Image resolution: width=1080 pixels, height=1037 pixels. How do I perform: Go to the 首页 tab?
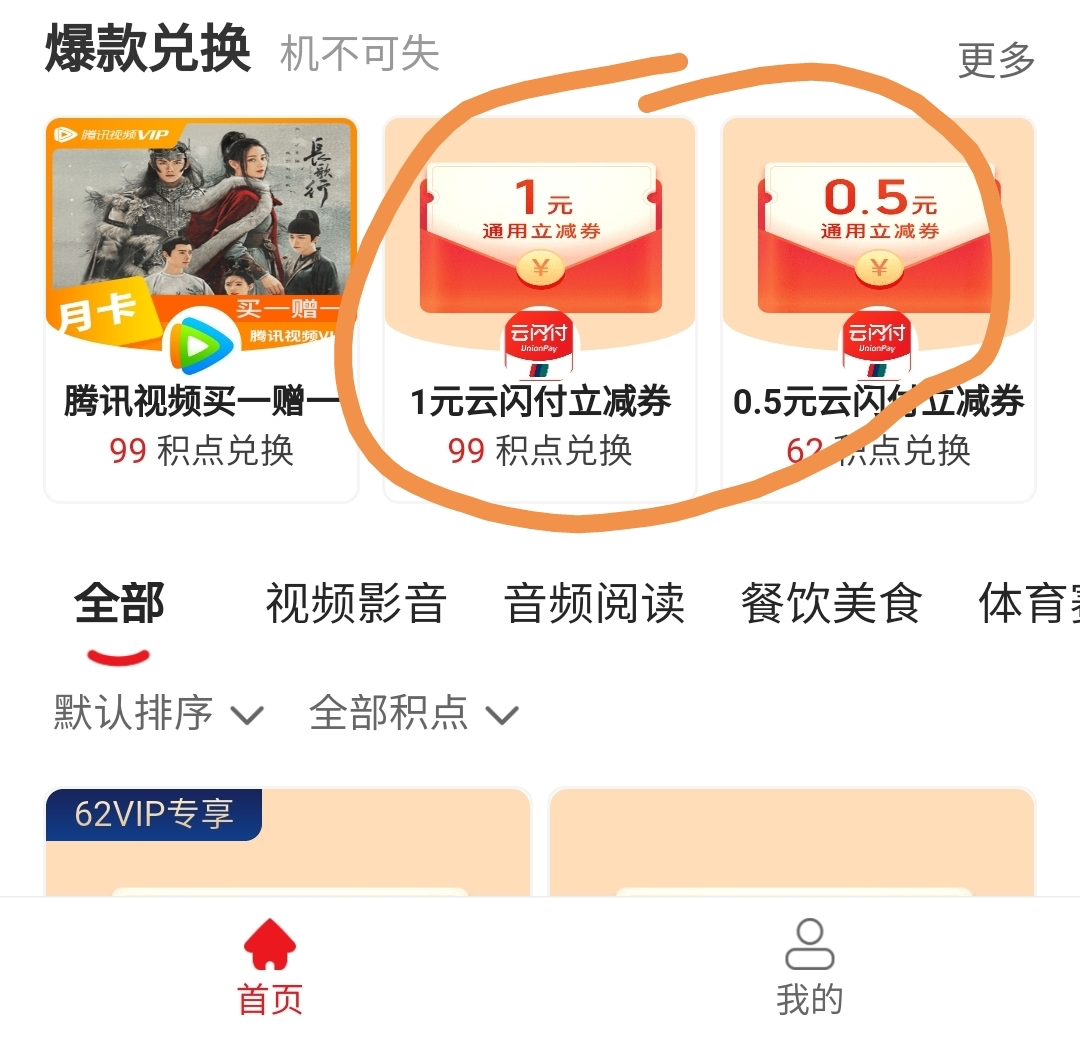[270, 968]
